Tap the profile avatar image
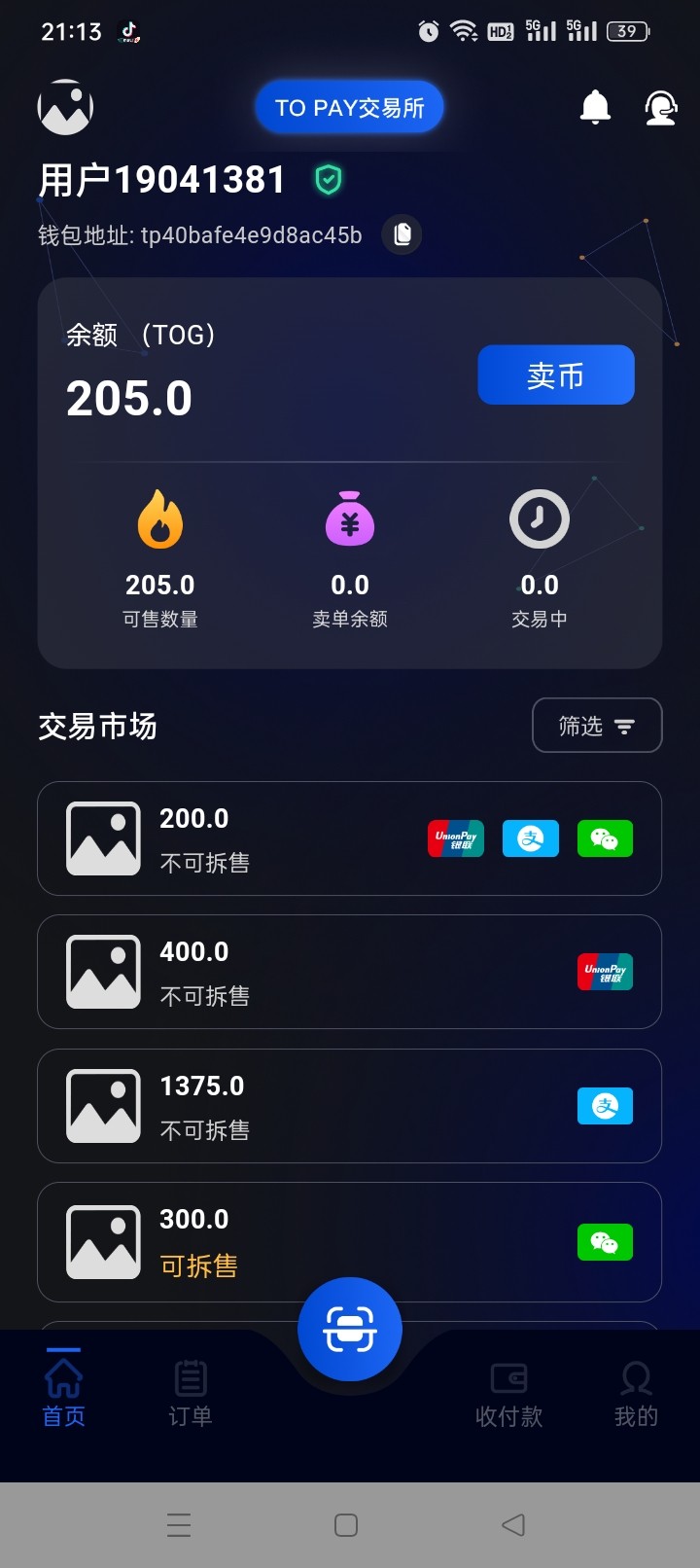700x1568 pixels. [x=65, y=107]
